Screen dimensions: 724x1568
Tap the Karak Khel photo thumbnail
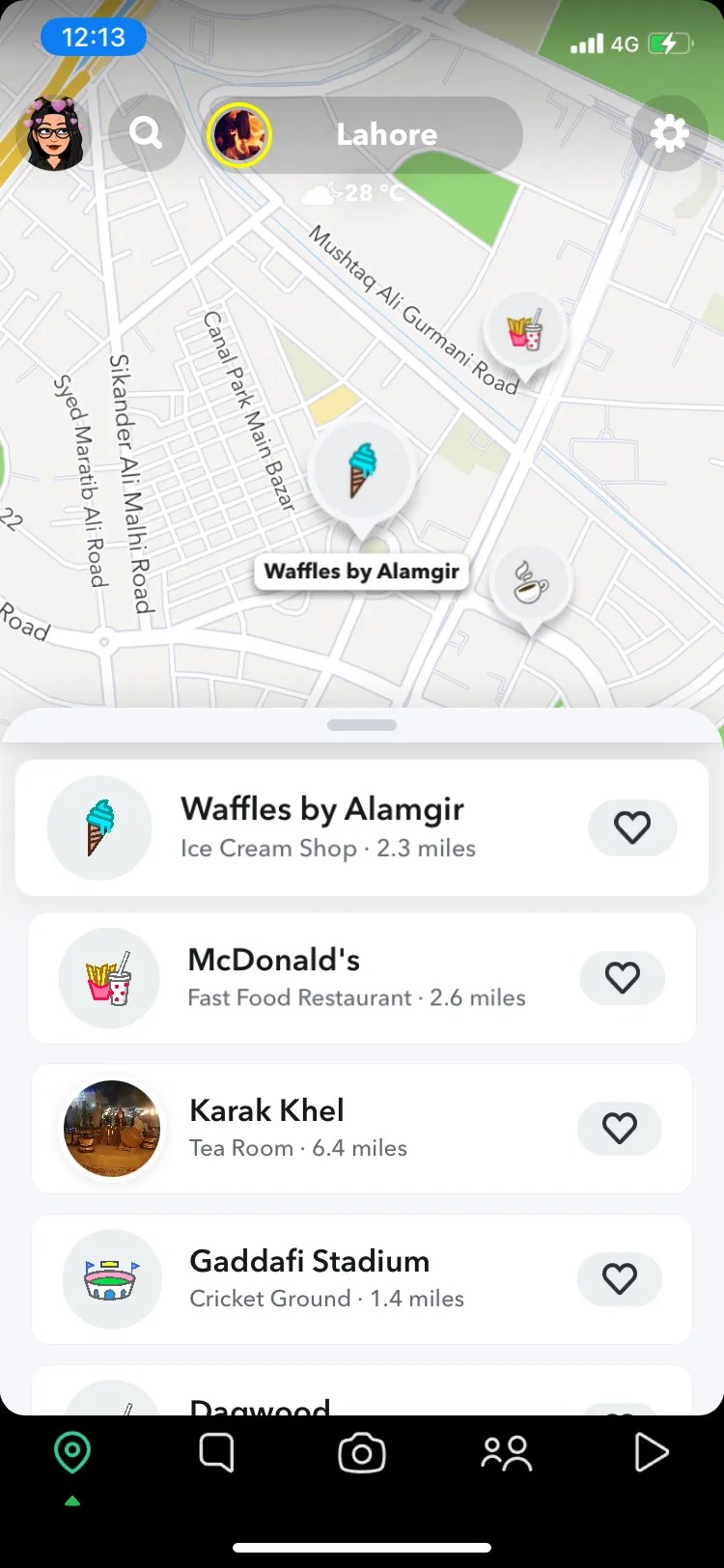[110, 1129]
